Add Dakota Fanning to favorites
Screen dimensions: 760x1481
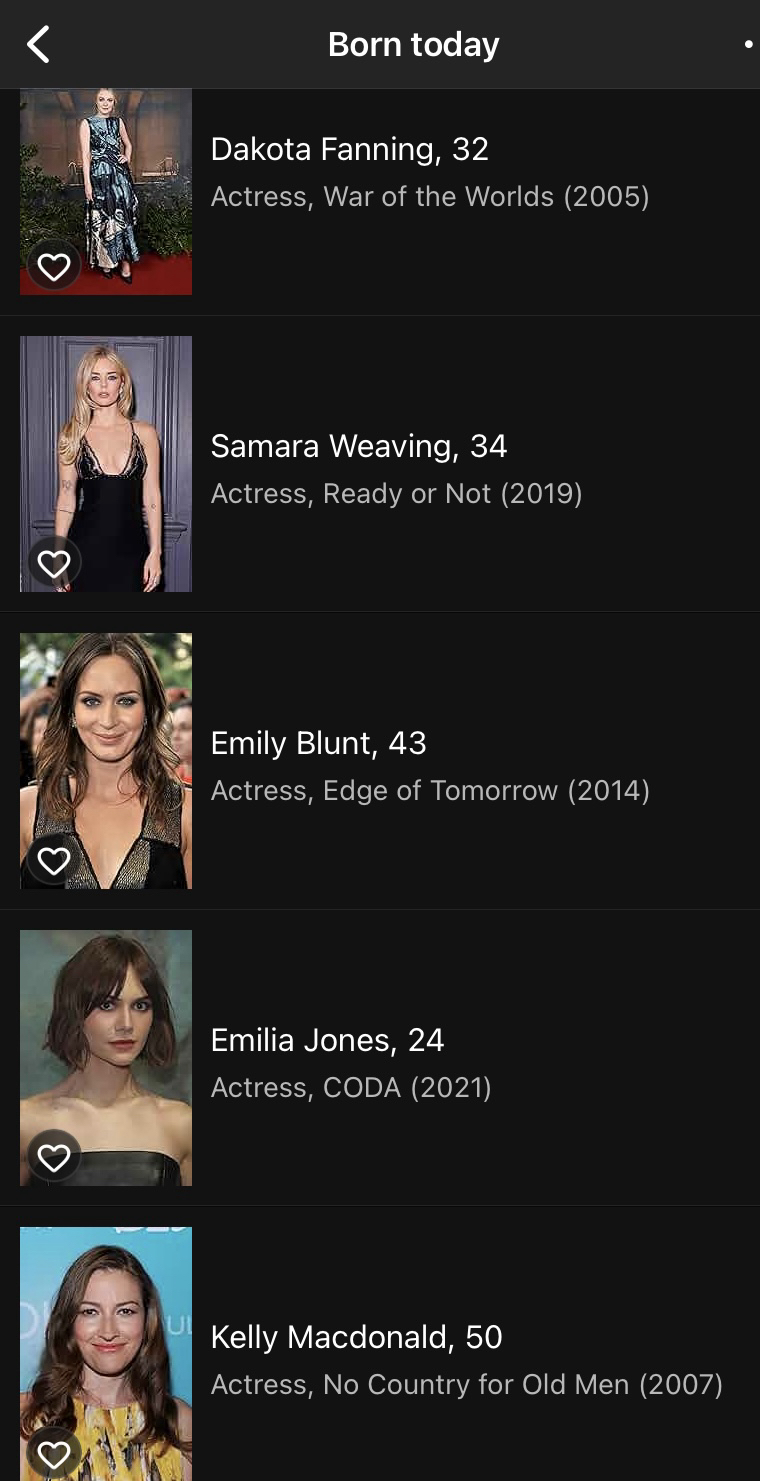tap(54, 266)
